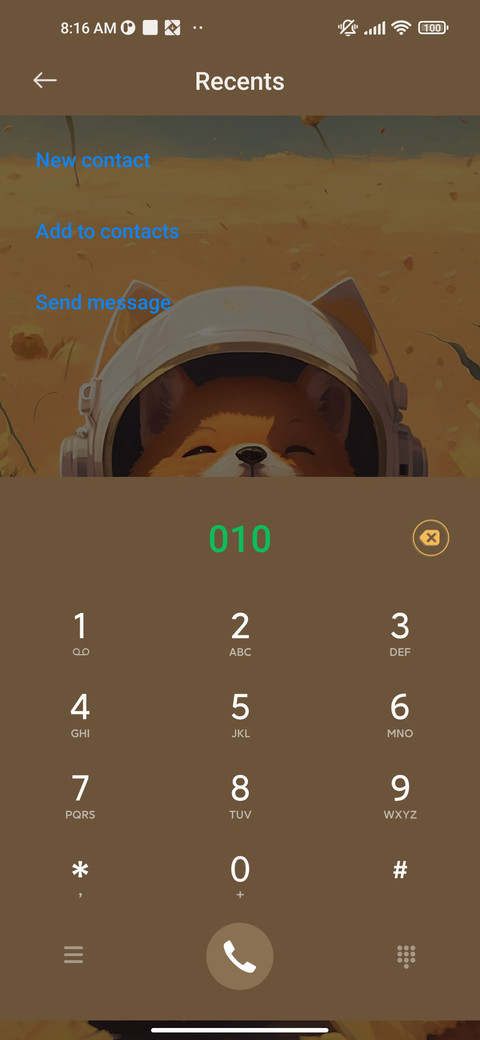This screenshot has width=480, height=1040.
Task: Open the hamburger menu icon
Action: 74,955
